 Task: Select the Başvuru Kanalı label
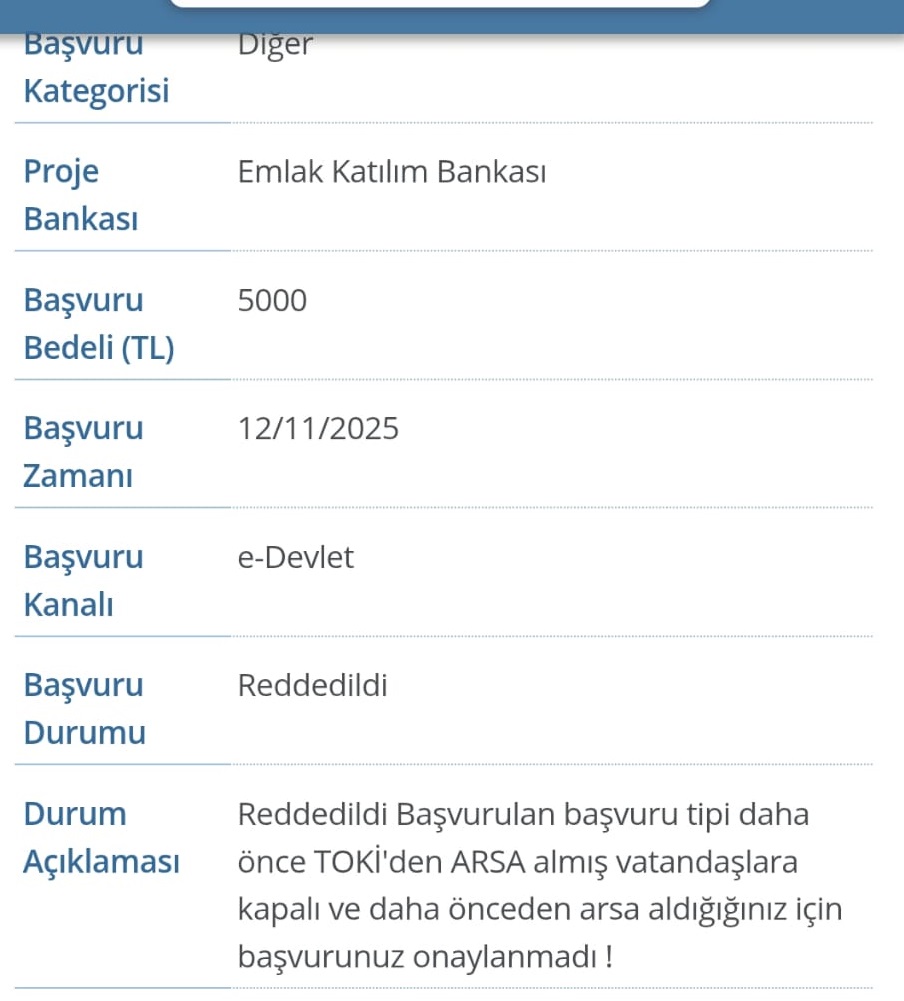(x=83, y=581)
